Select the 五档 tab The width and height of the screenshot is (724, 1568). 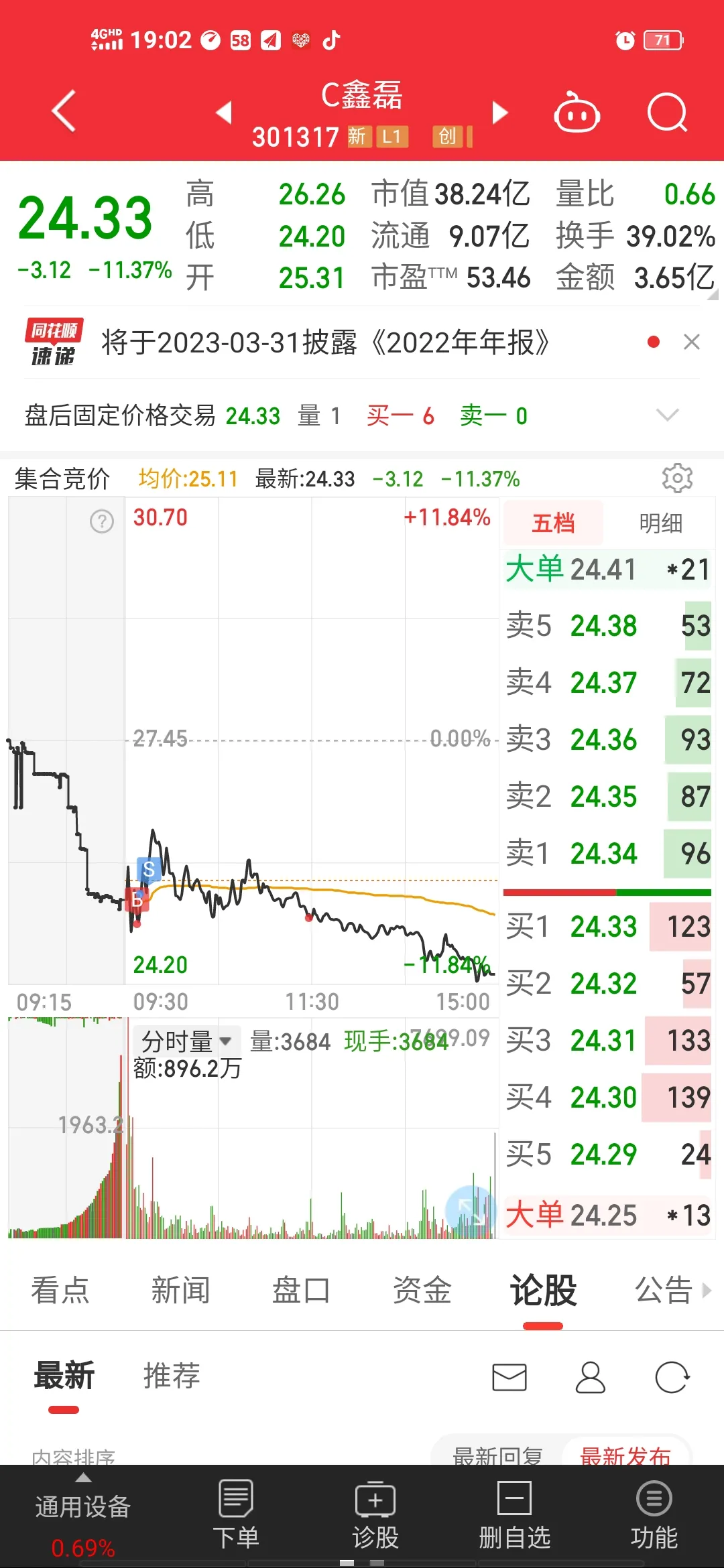554,523
